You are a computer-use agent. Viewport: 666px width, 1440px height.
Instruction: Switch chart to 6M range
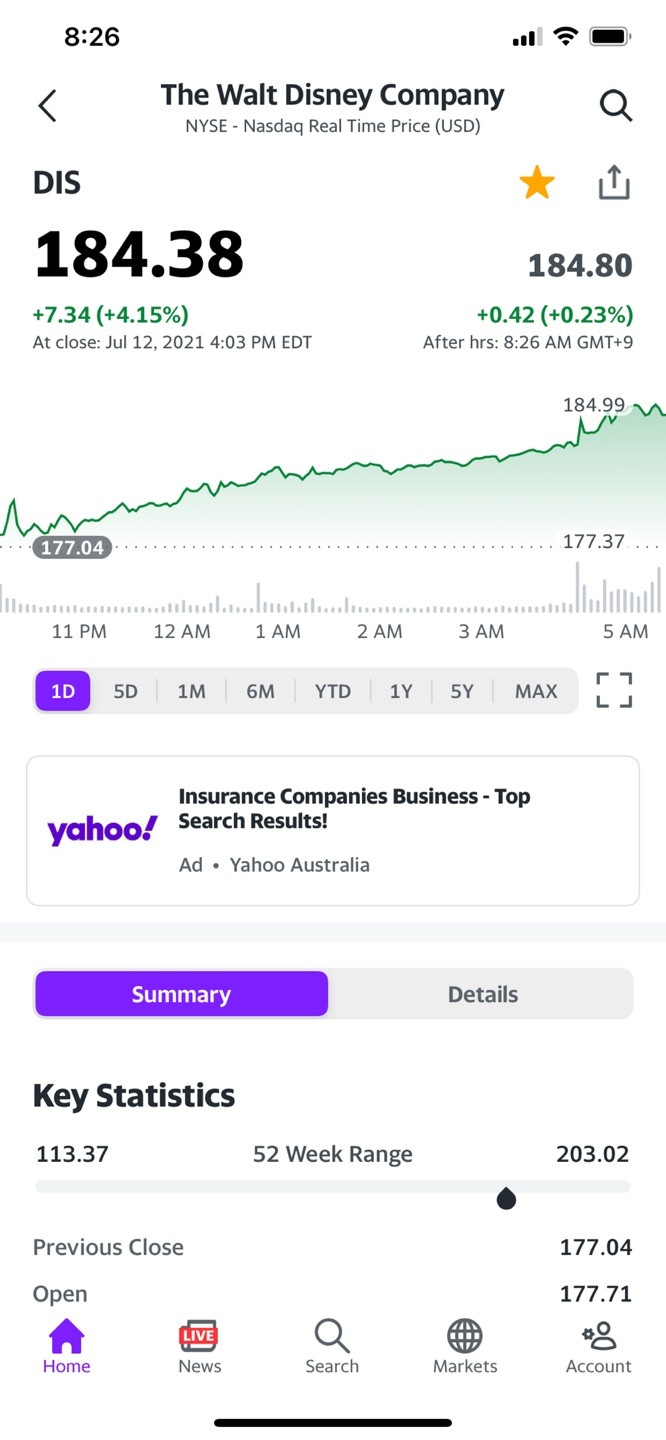coord(260,691)
